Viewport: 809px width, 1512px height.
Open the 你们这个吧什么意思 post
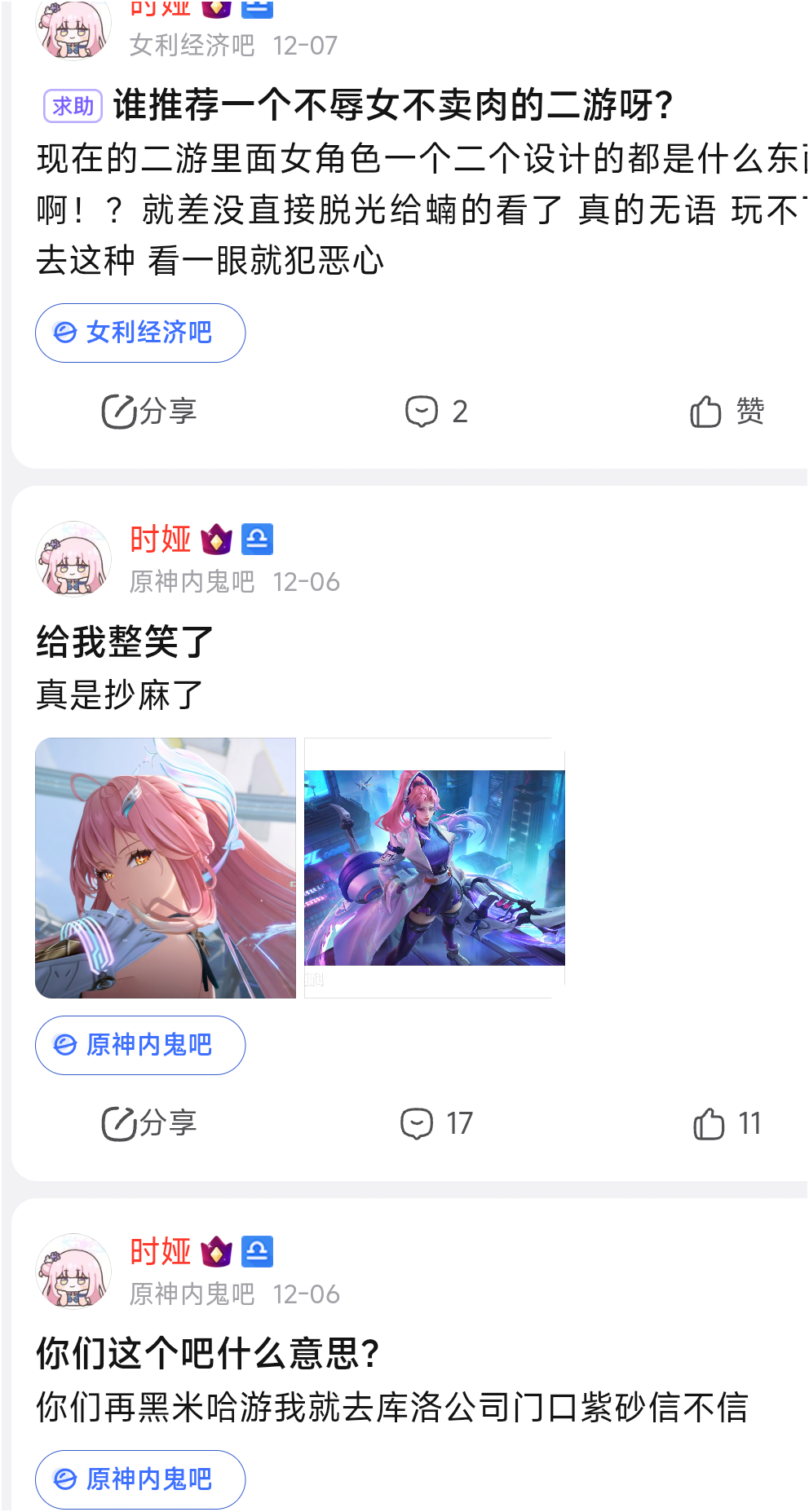click(x=208, y=1354)
